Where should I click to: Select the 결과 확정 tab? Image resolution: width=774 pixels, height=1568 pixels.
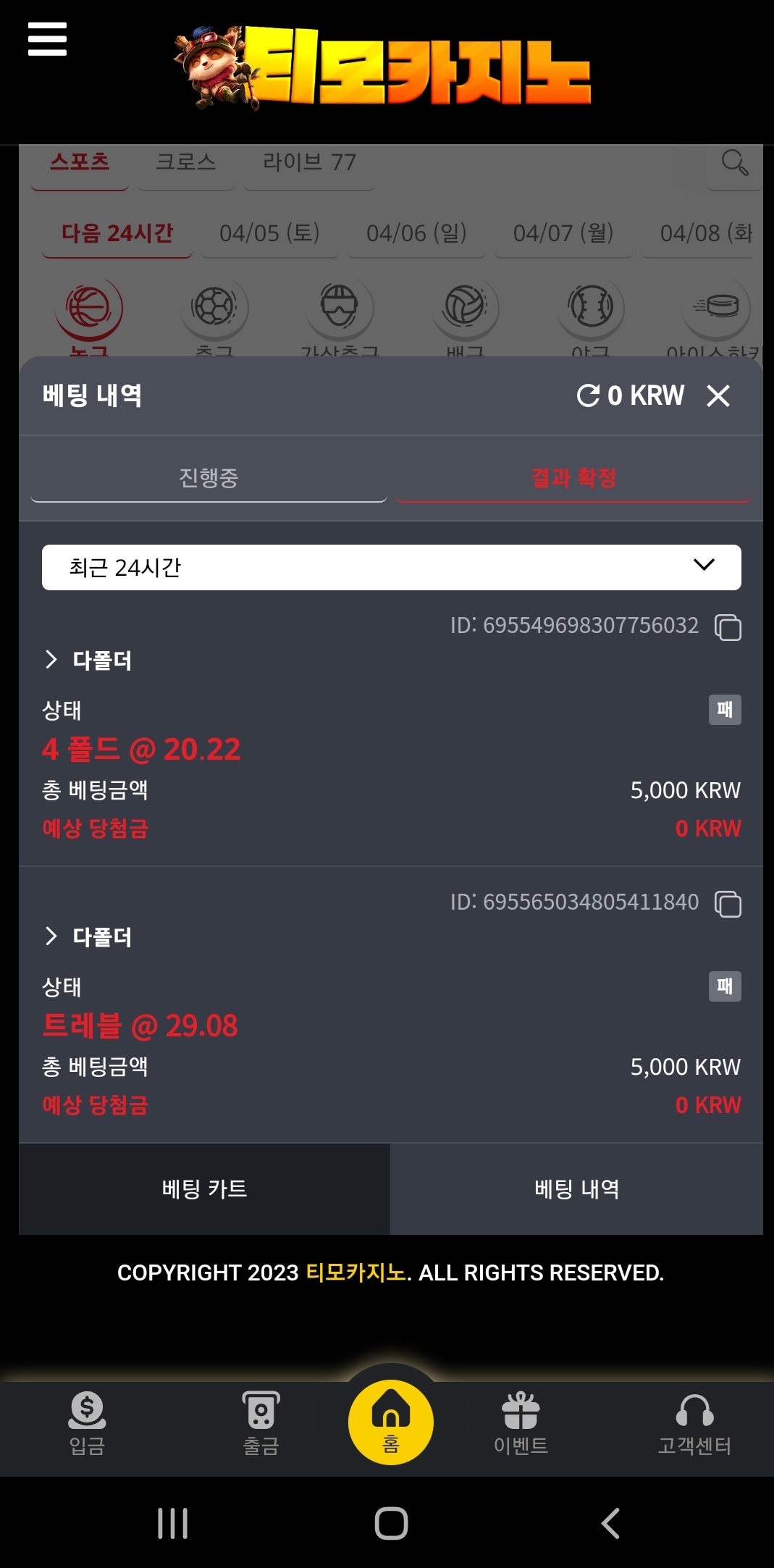573,478
